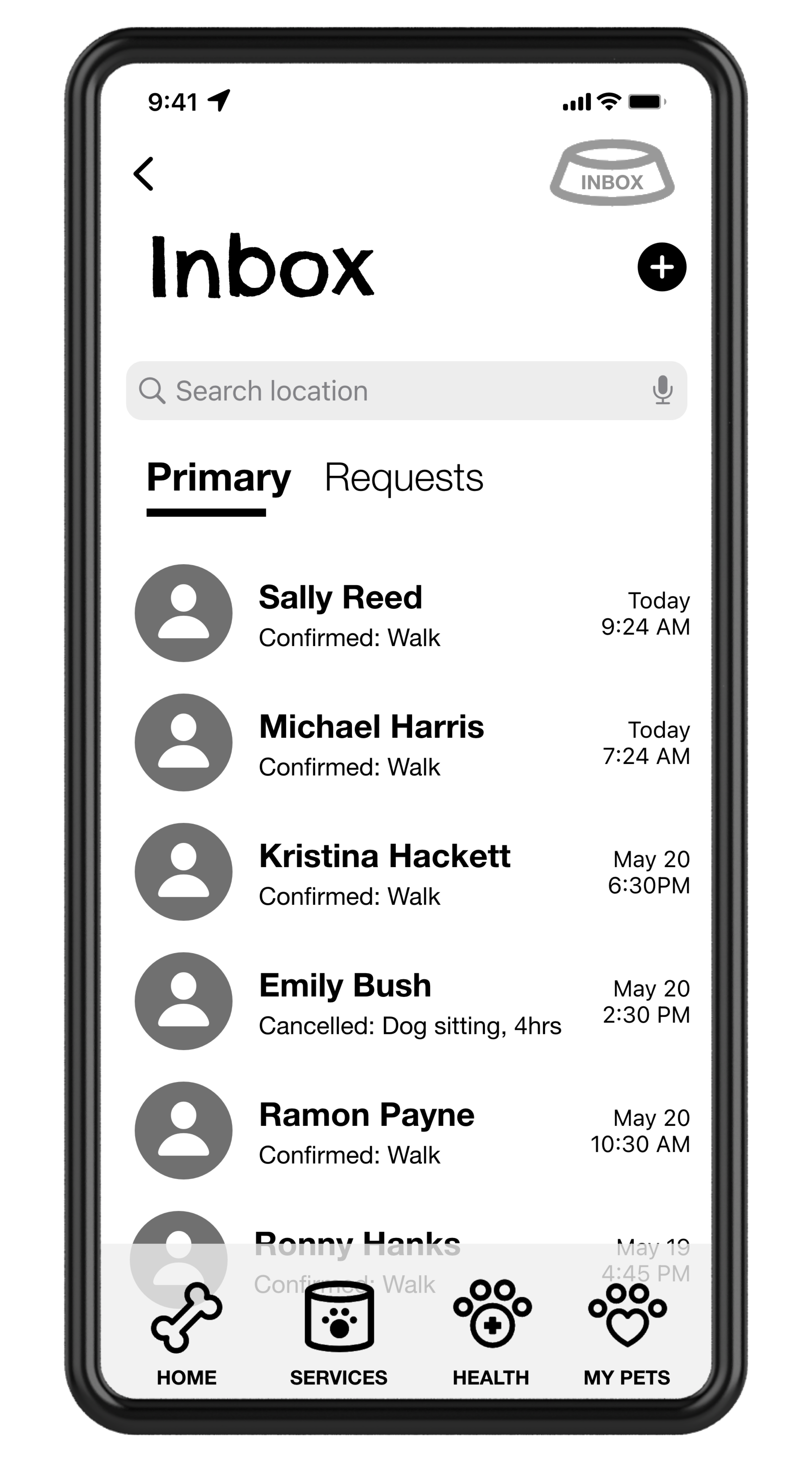Image resolution: width=812 pixels, height=1462 pixels.
Task: Compose a new message with plus button
Action: click(x=662, y=267)
